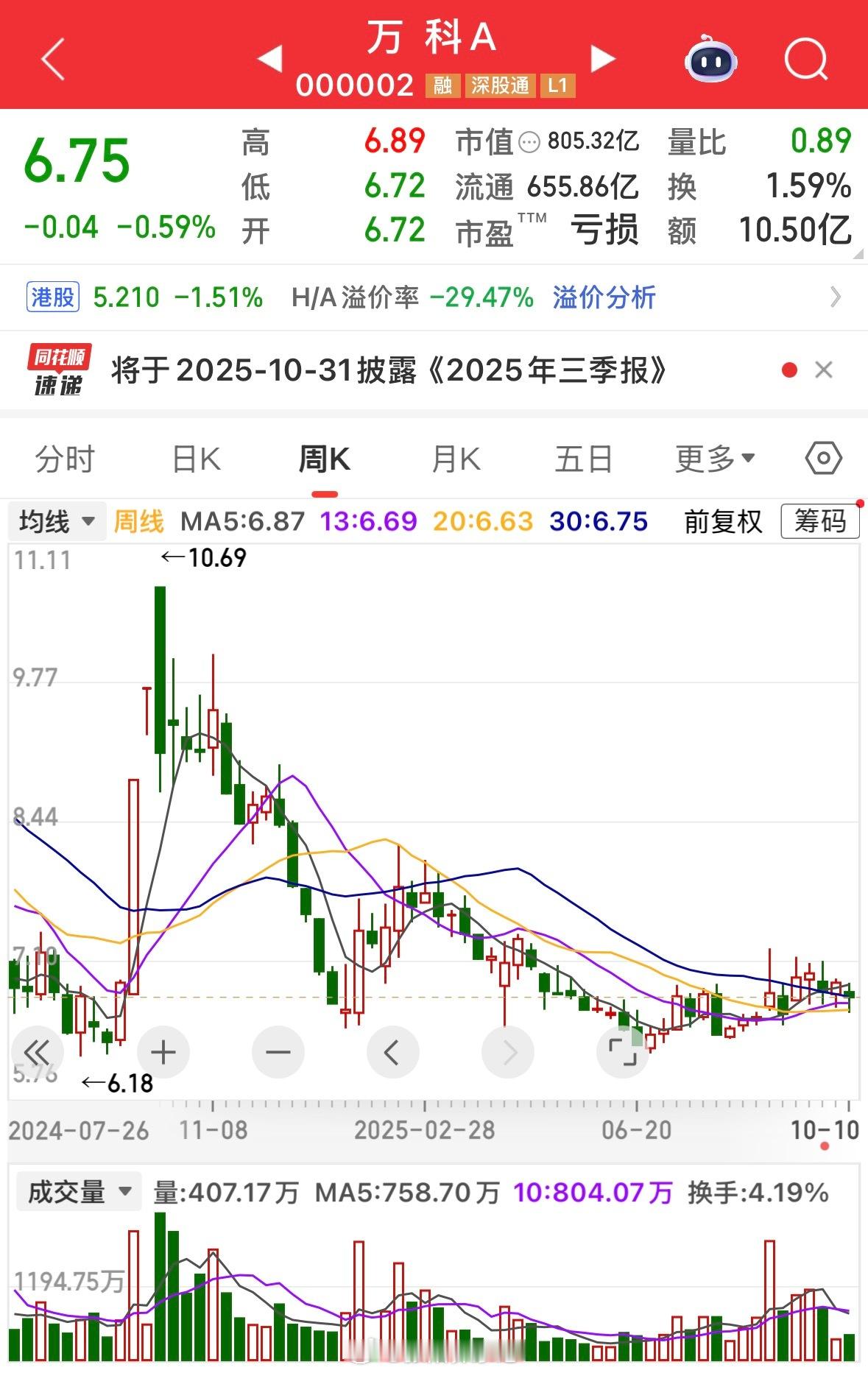The width and height of the screenshot is (868, 1373).
Task: Tap 前复权 adjustment option
Action: coord(723,522)
